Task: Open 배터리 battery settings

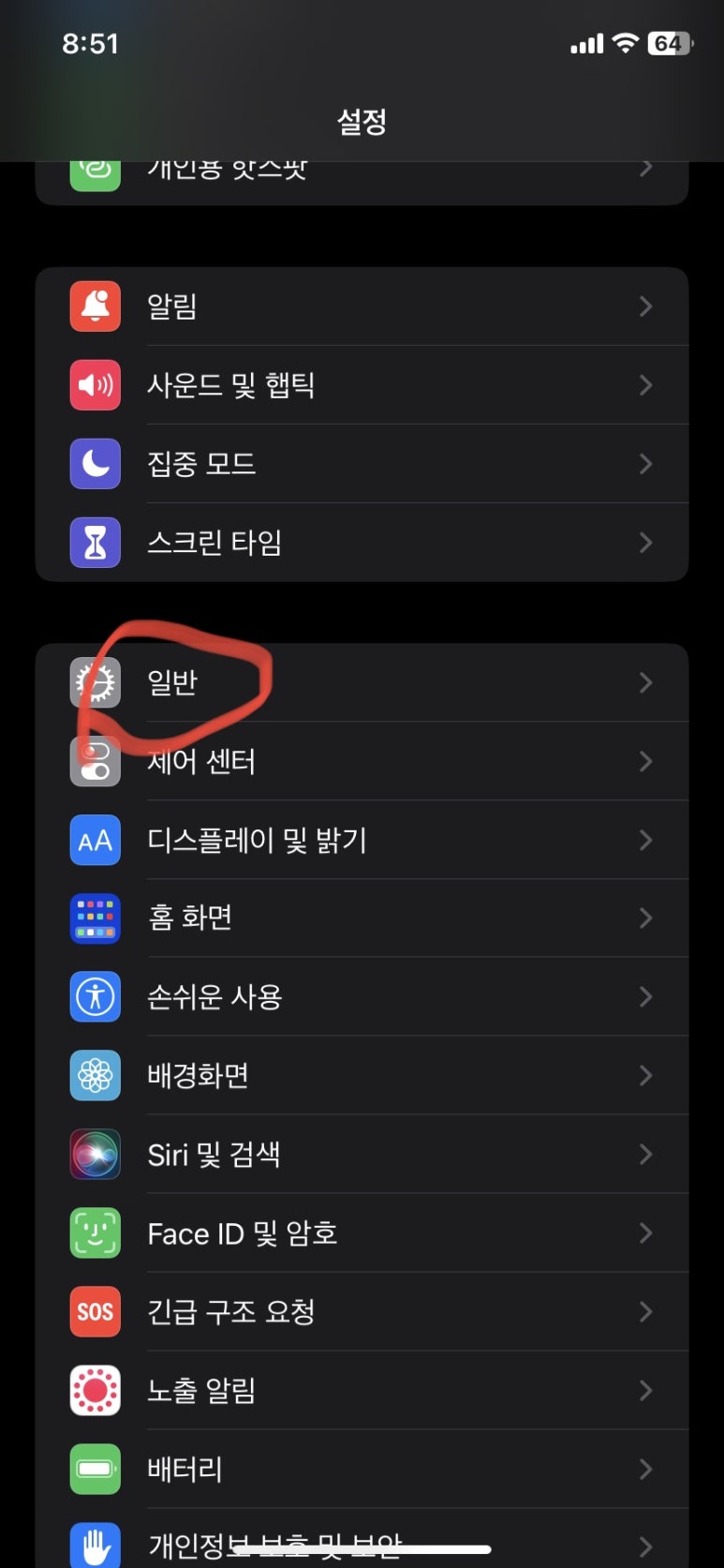Action: 362,1469
